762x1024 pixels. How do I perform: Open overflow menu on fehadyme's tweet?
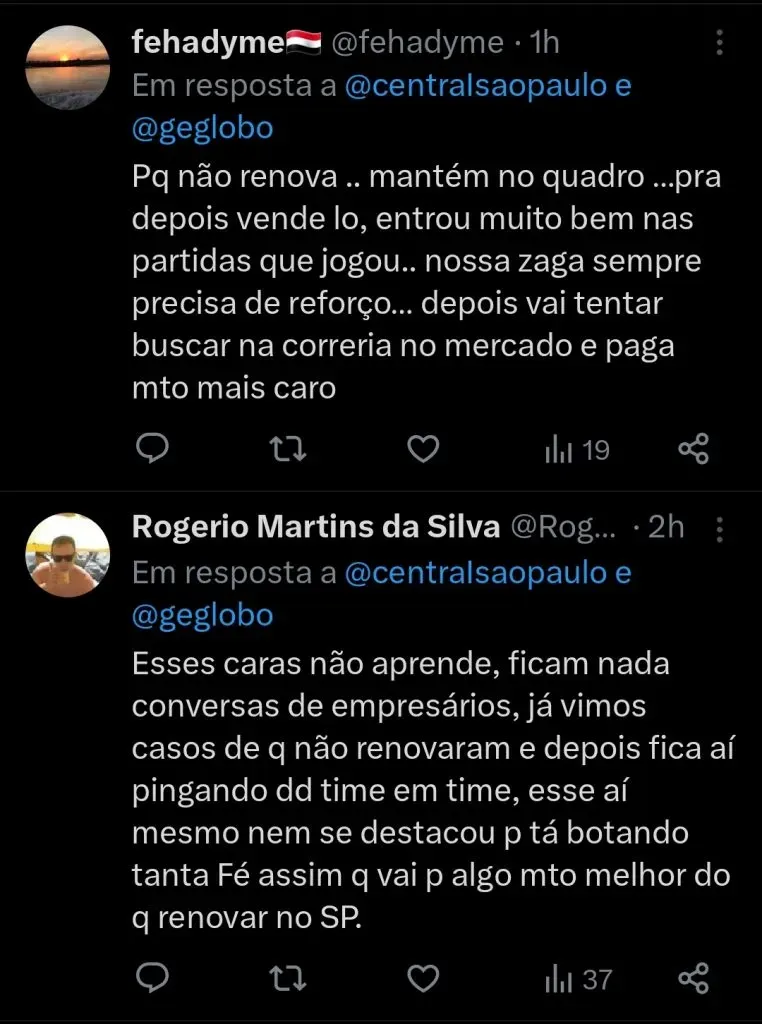point(720,43)
